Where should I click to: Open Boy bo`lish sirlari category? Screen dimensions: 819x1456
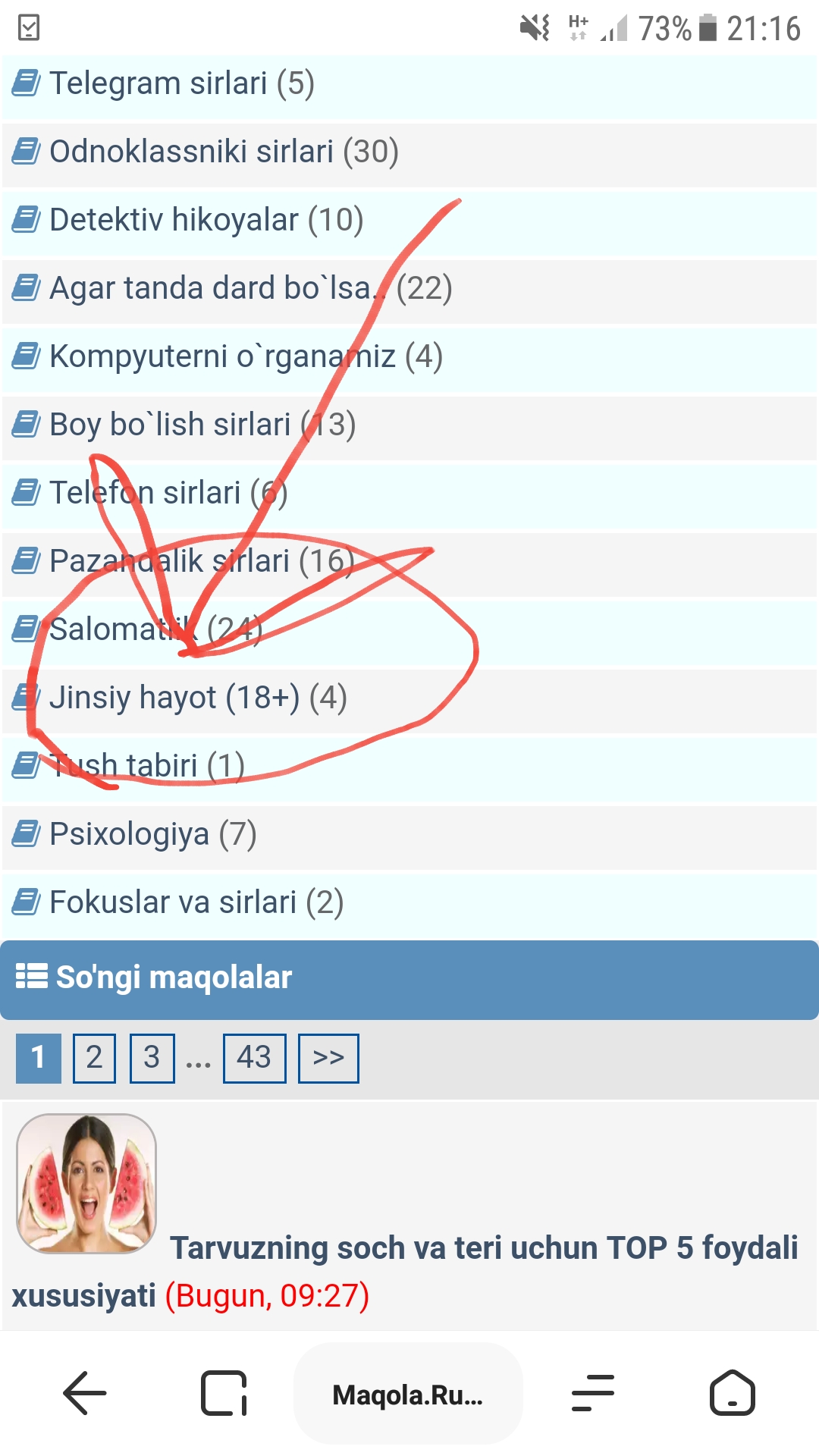tap(202, 425)
